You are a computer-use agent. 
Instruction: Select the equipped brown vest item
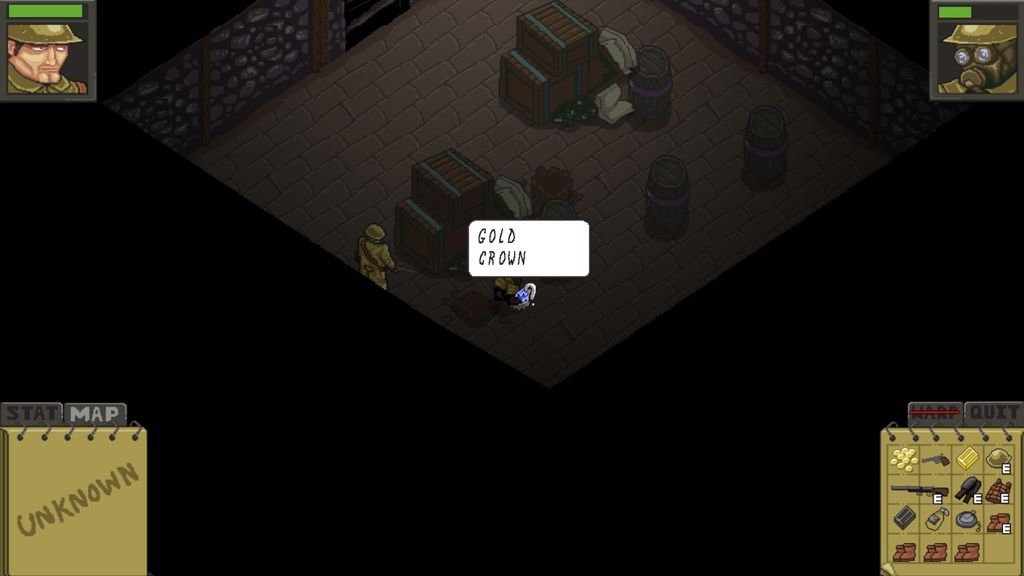click(x=998, y=490)
